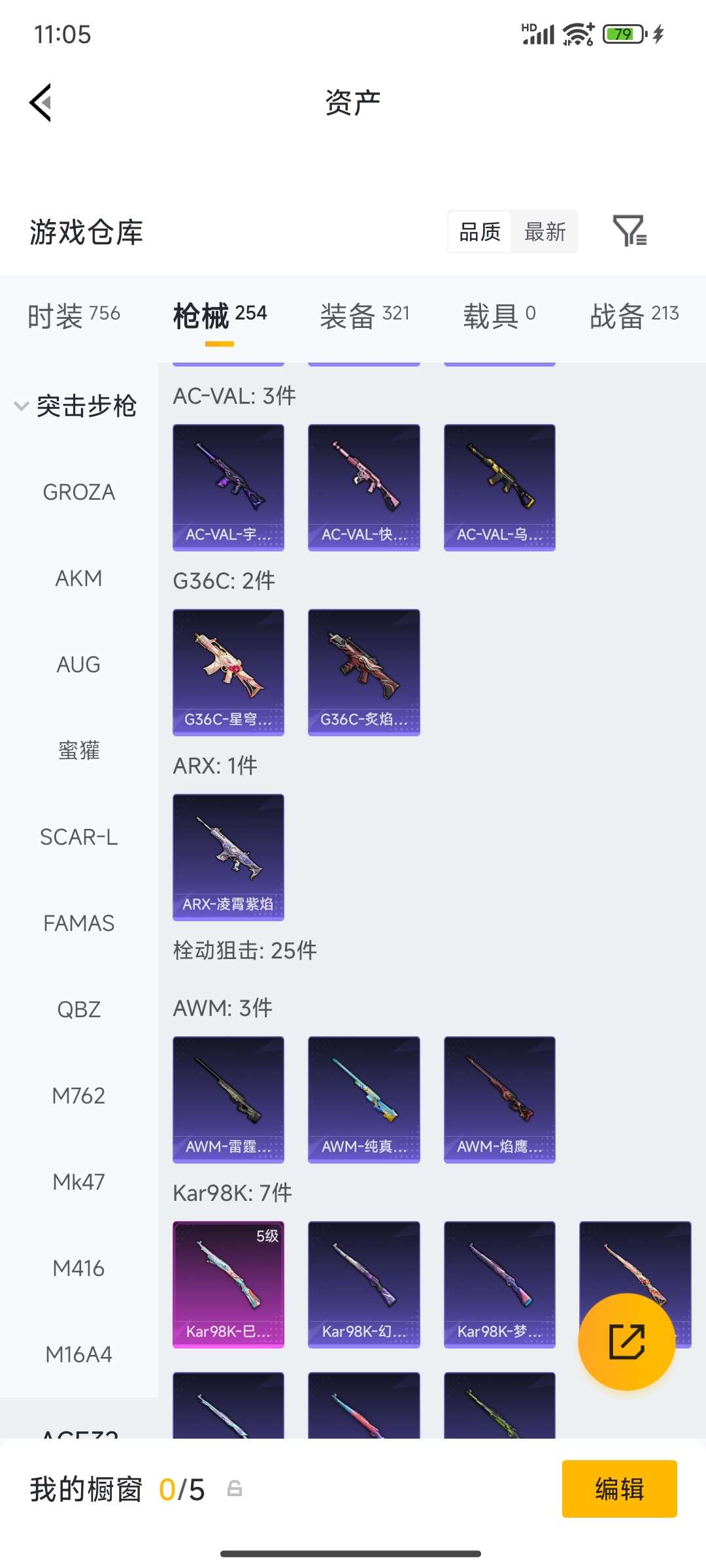The image size is (706, 1568).
Task: Switch sorting to 最新
Action: pos(545,233)
